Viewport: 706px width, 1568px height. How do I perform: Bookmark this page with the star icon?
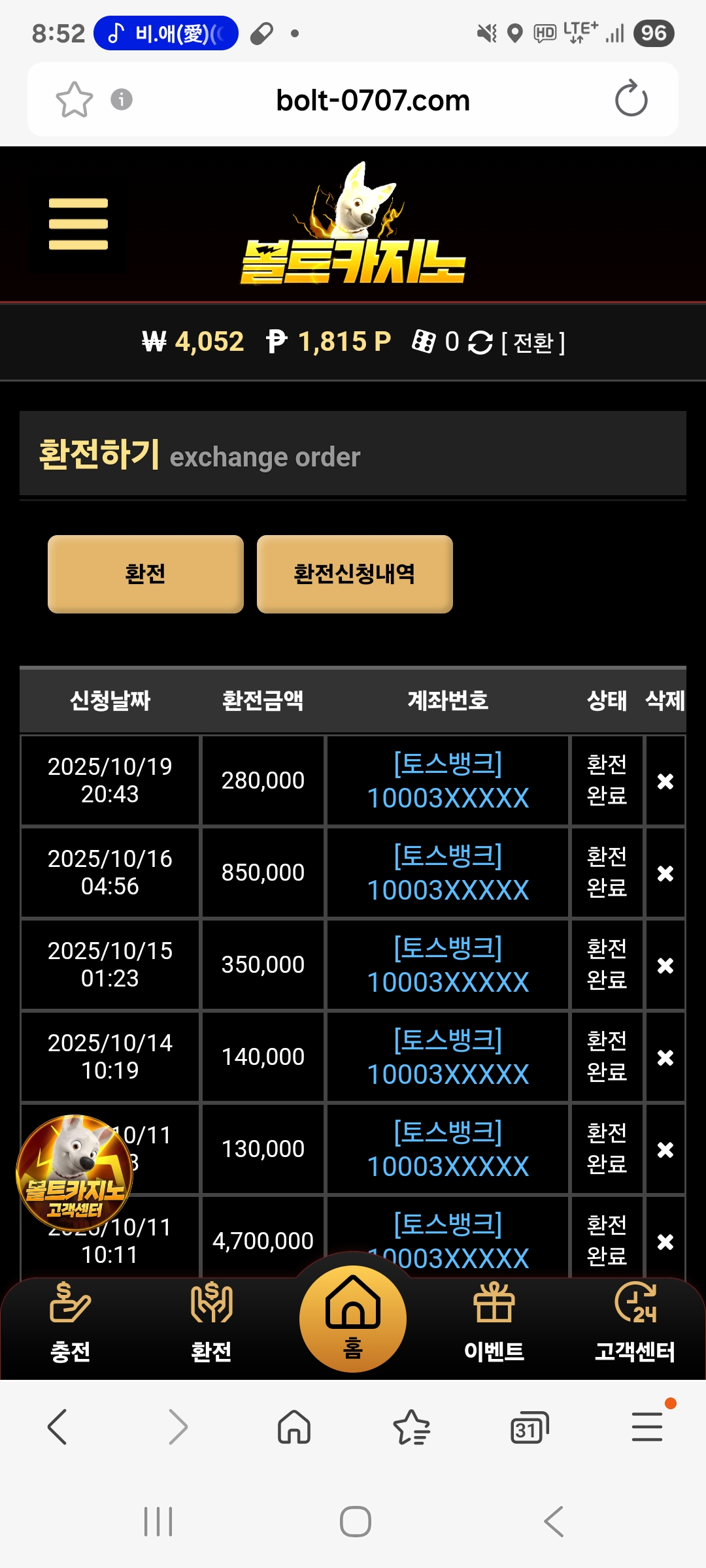click(75, 99)
